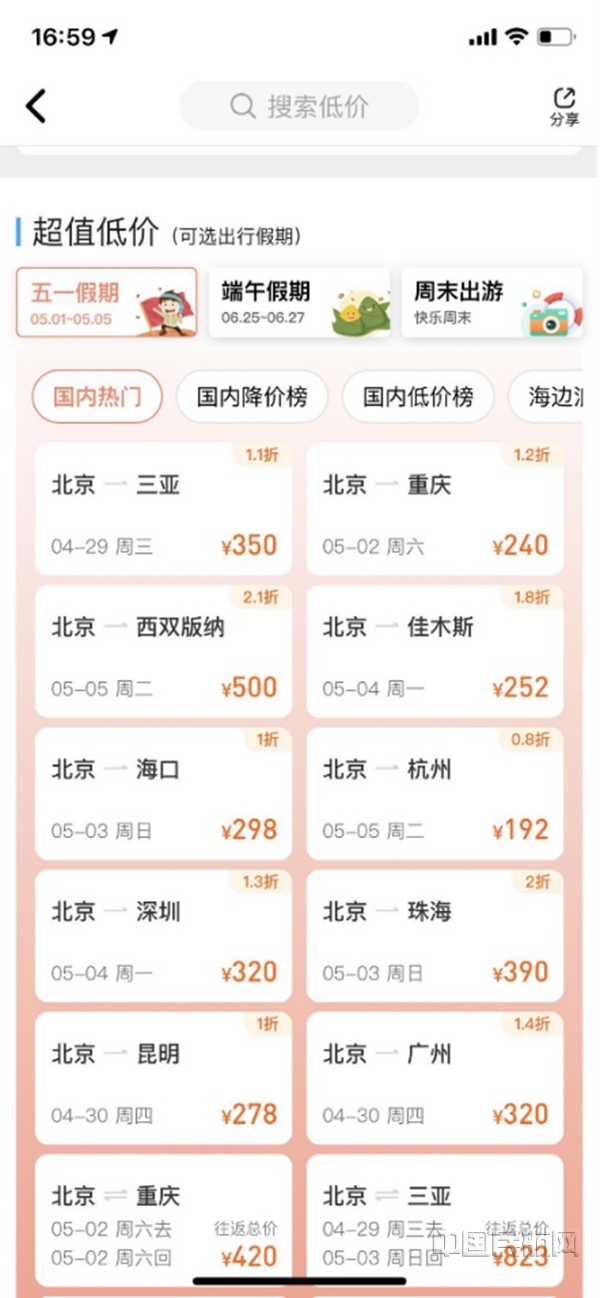
Task: Select the 国内热门 chip
Action: (97, 397)
